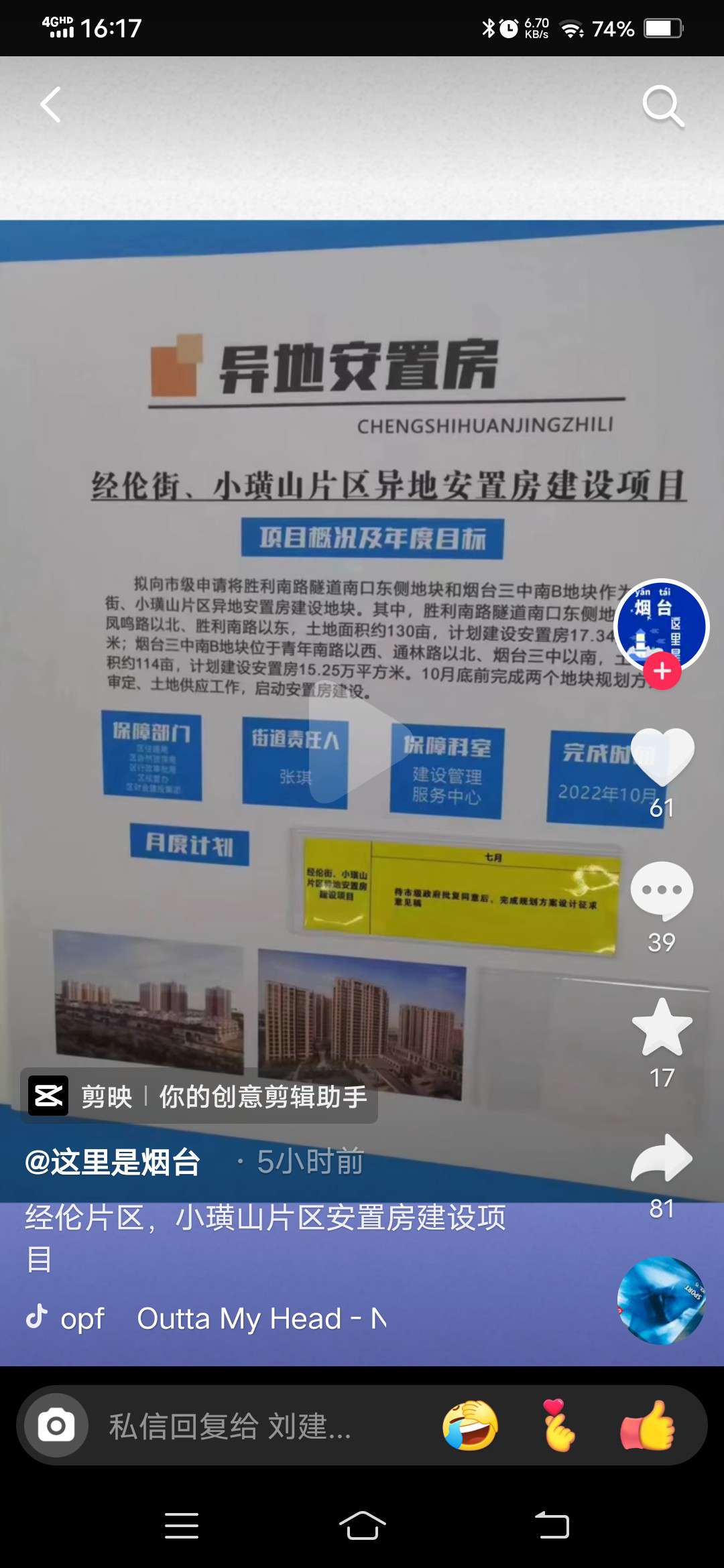This screenshot has width=724, height=1568.
Task: Tap the spinning music disc
Action: click(661, 1300)
